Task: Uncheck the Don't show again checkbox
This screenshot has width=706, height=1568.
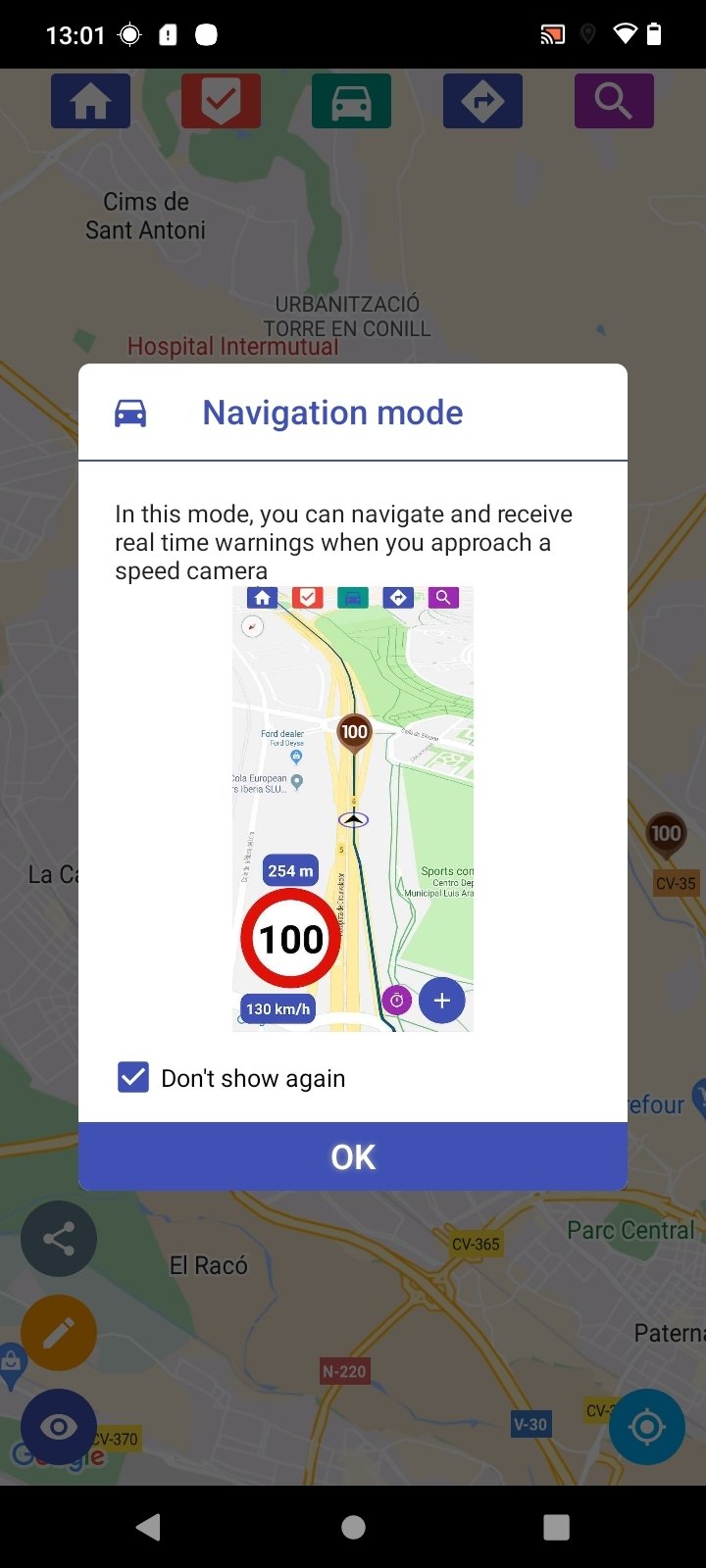Action: point(133,1078)
